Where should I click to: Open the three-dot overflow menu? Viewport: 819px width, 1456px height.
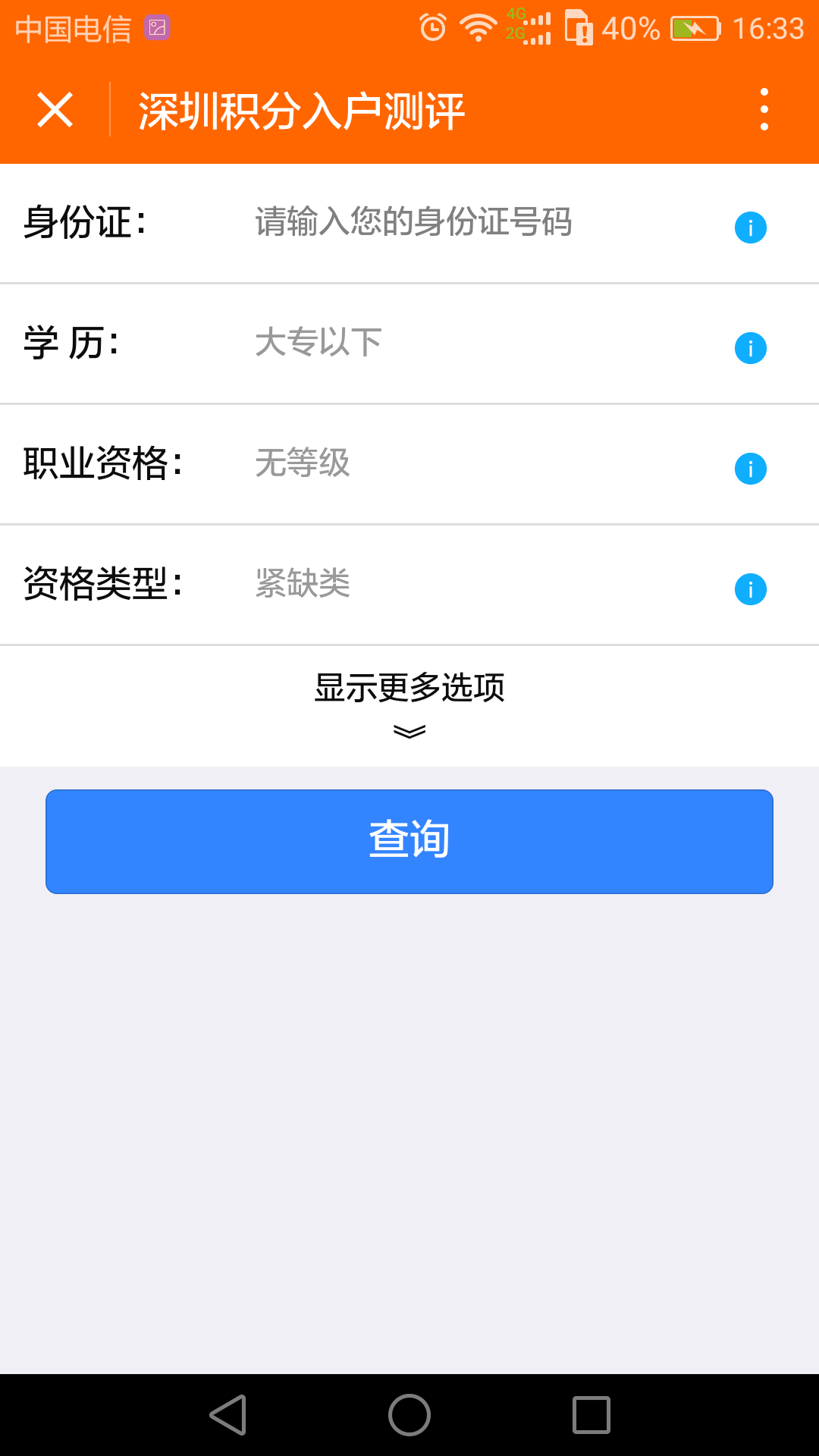[764, 109]
